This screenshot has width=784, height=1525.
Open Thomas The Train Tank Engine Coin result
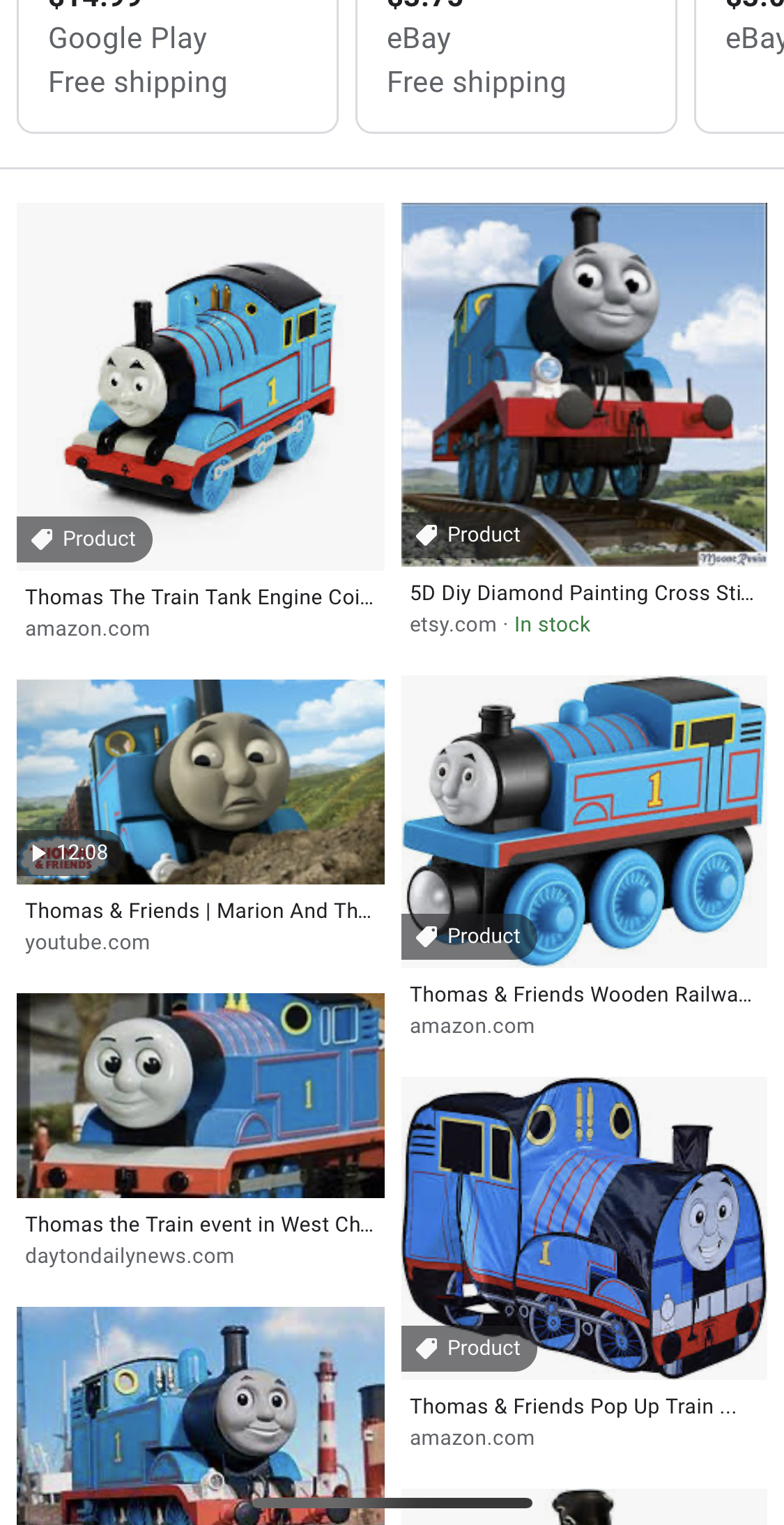click(201, 422)
